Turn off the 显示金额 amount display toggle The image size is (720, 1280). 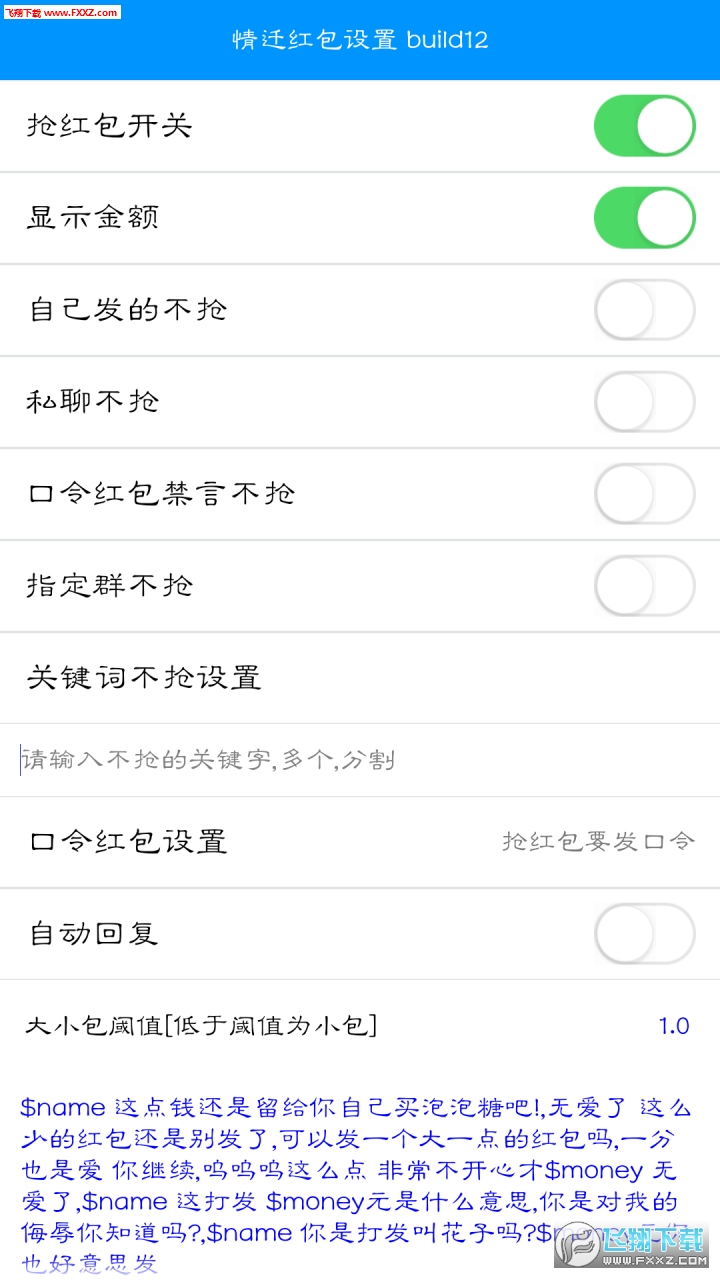(x=644, y=217)
